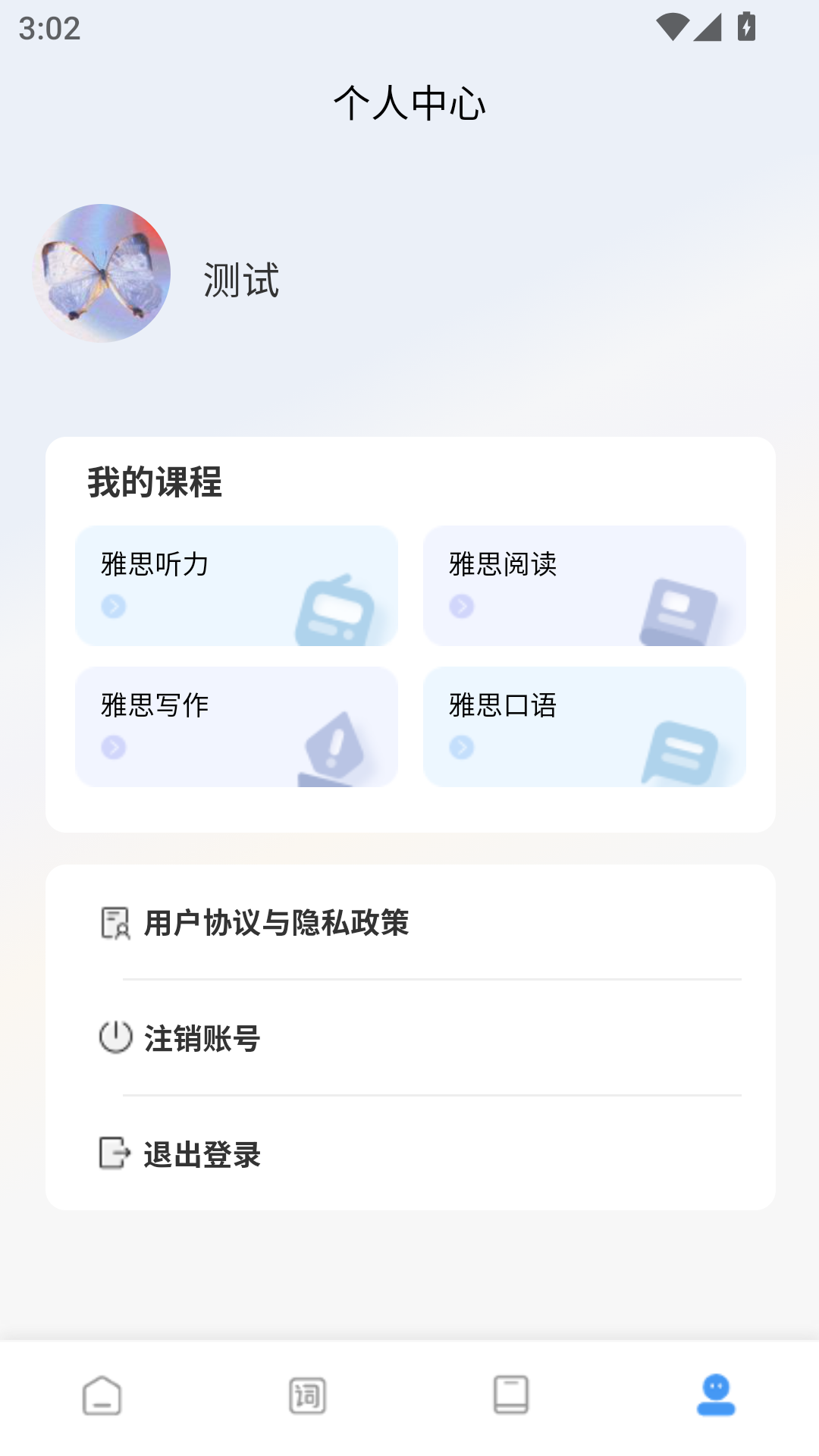Open the 雅思听力 course card
The width and height of the screenshot is (819, 1456).
[236, 585]
